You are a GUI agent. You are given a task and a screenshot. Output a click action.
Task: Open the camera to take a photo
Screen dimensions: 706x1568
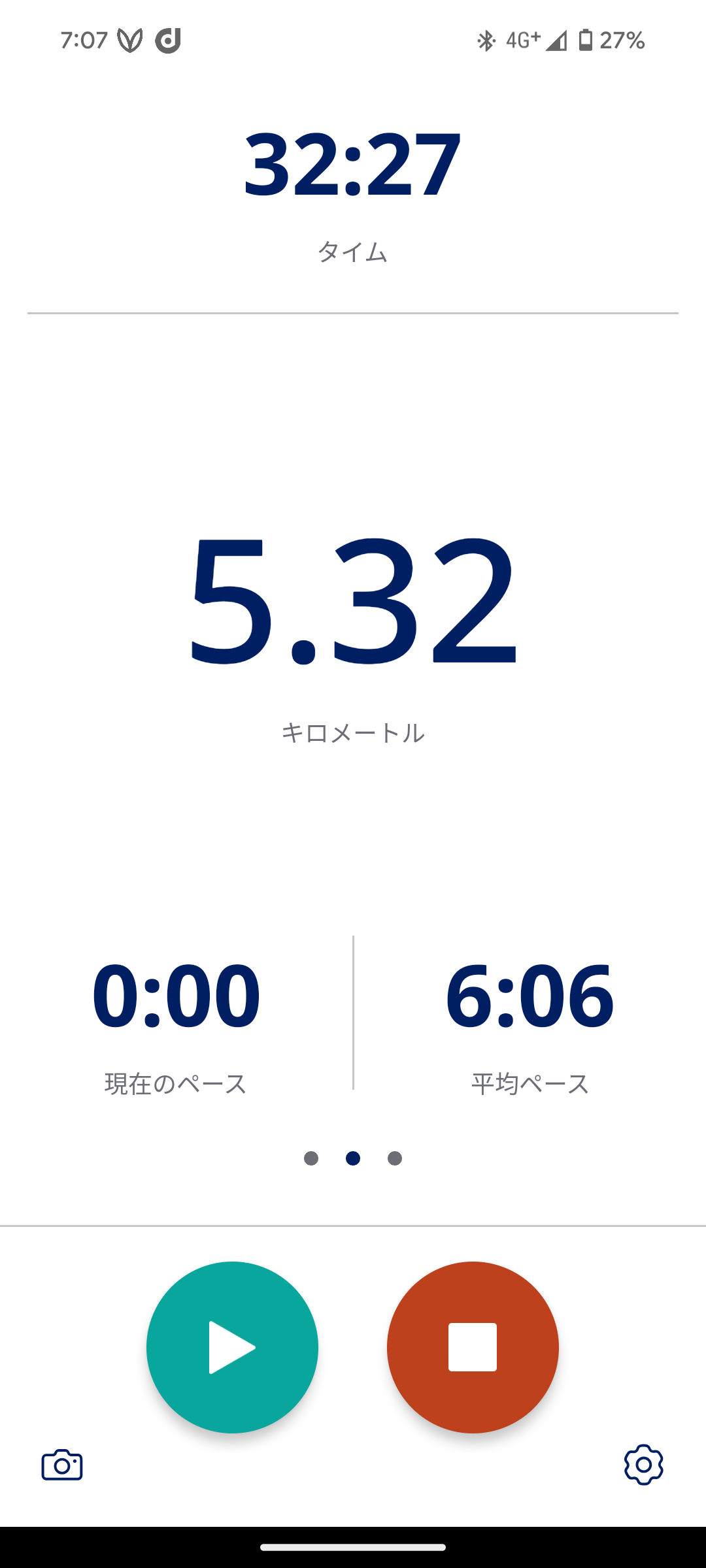pyautogui.click(x=62, y=1465)
